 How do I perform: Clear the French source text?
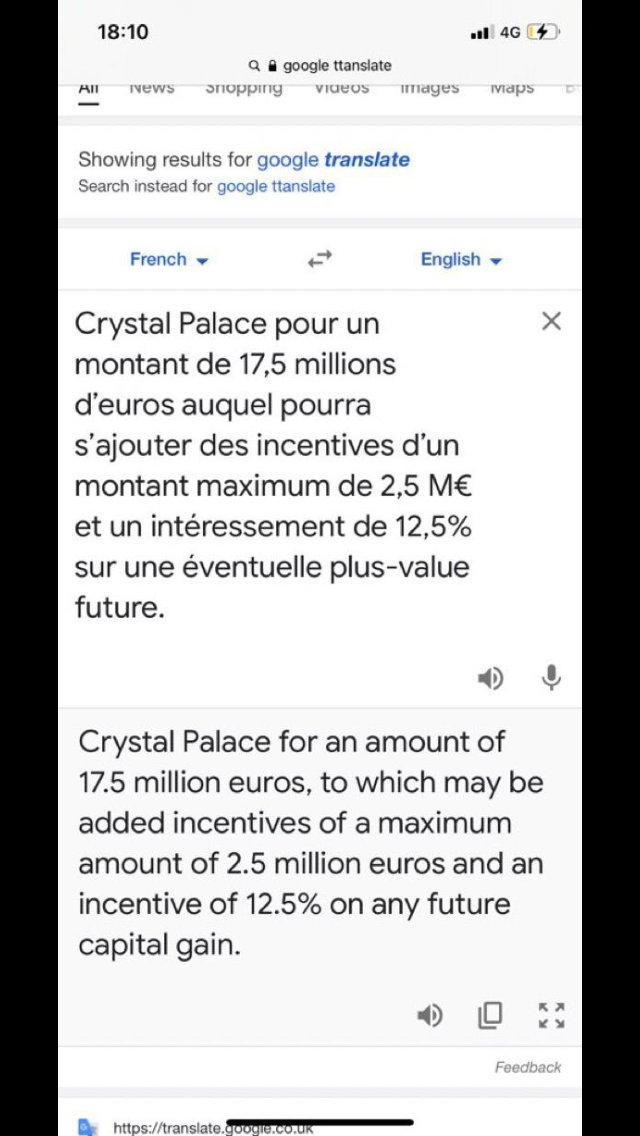pyautogui.click(x=551, y=322)
